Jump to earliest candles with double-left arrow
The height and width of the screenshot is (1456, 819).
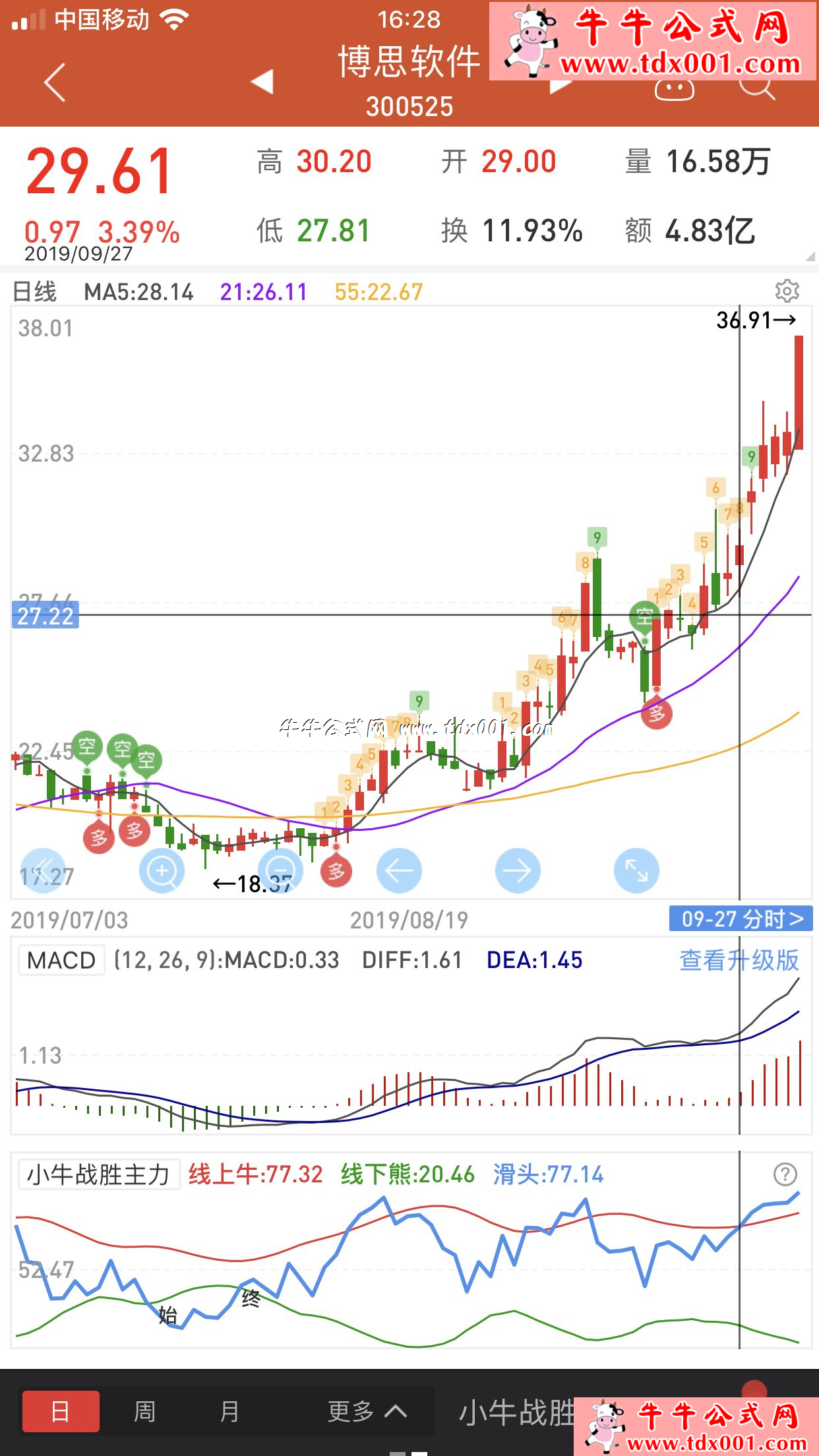pos(43,870)
